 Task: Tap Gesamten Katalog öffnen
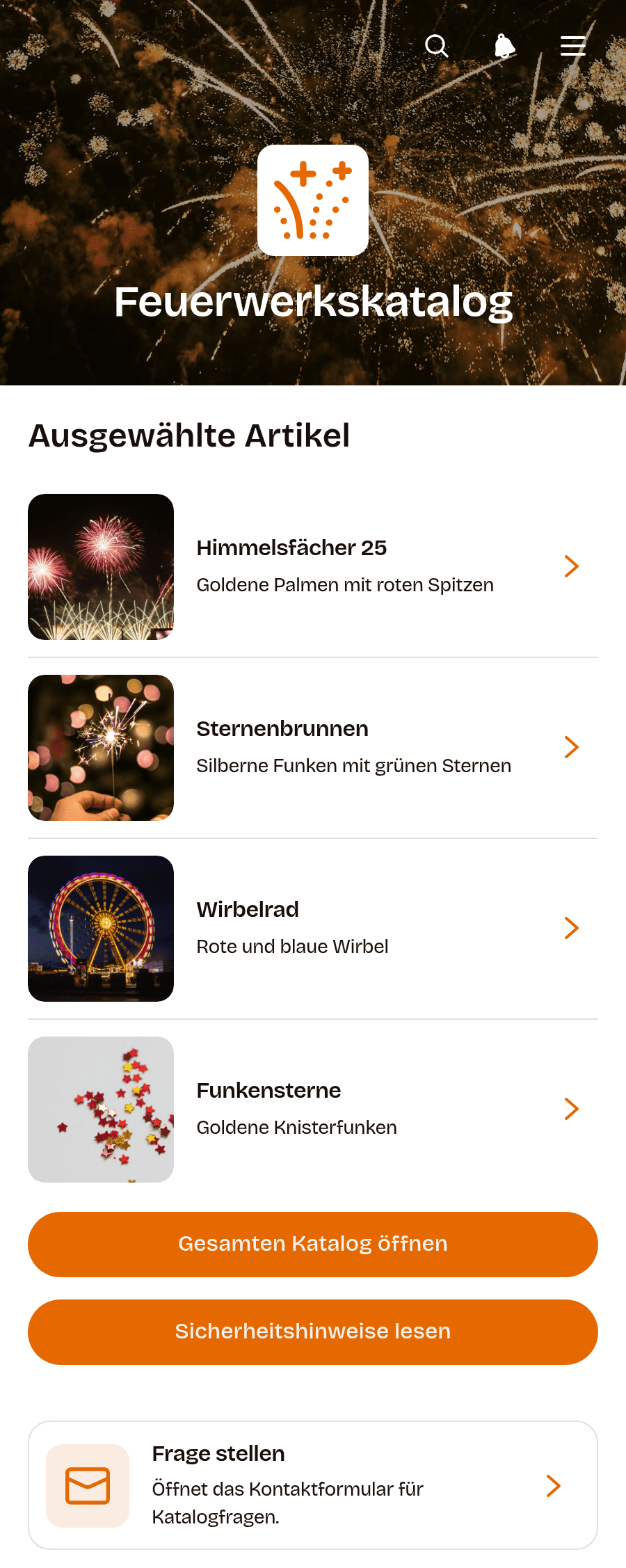click(x=313, y=1245)
